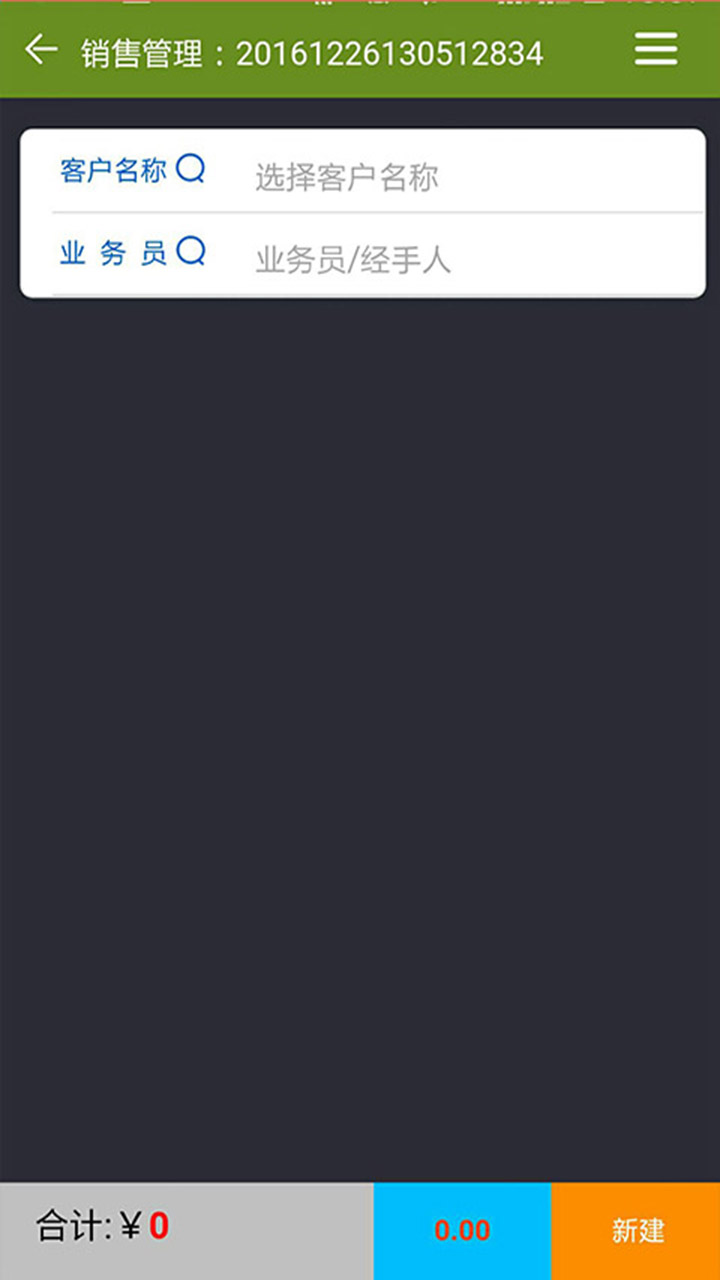This screenshot has width=720, height=1280.
Task: Tap the search icon next to 客户名称
Action: (x=190, y=170)
